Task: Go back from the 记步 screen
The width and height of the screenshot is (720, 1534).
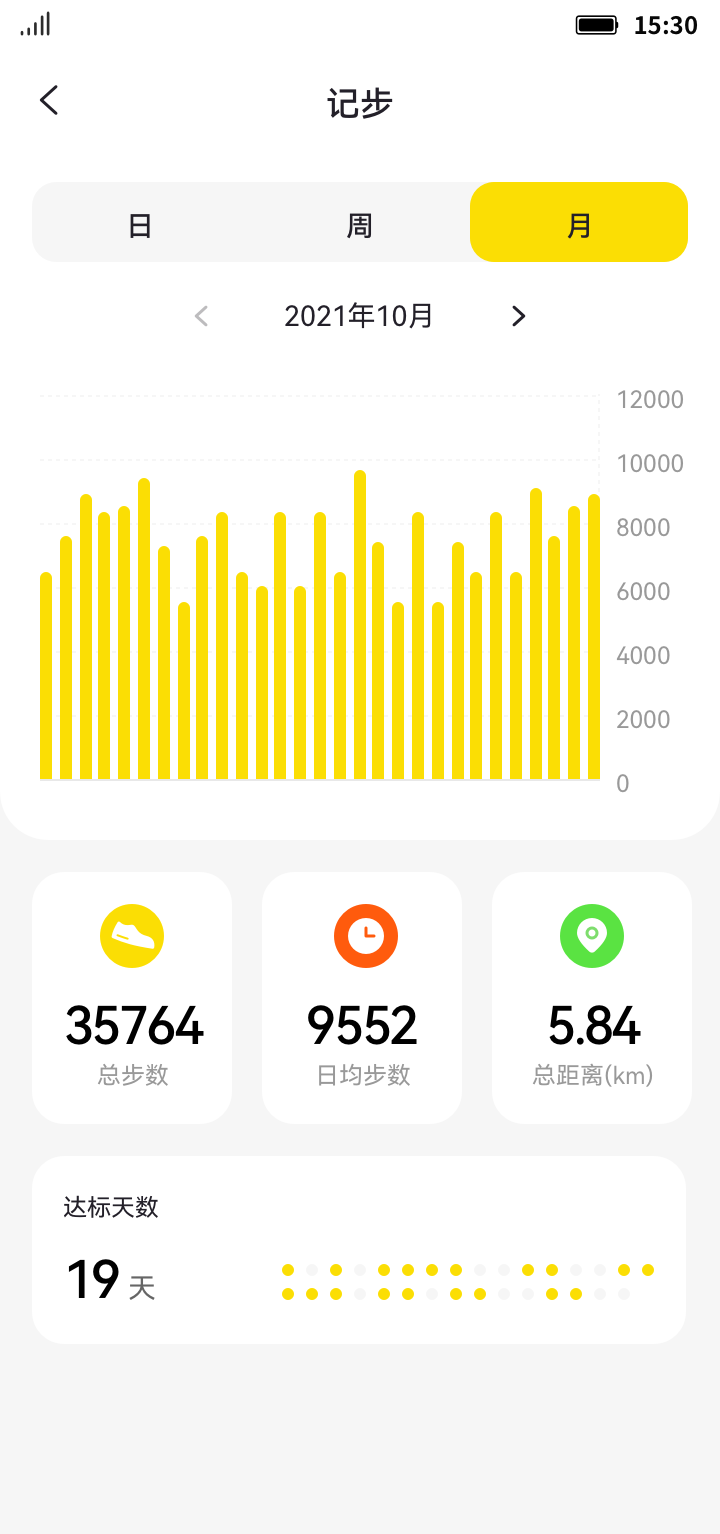Action: coord(49,101)
